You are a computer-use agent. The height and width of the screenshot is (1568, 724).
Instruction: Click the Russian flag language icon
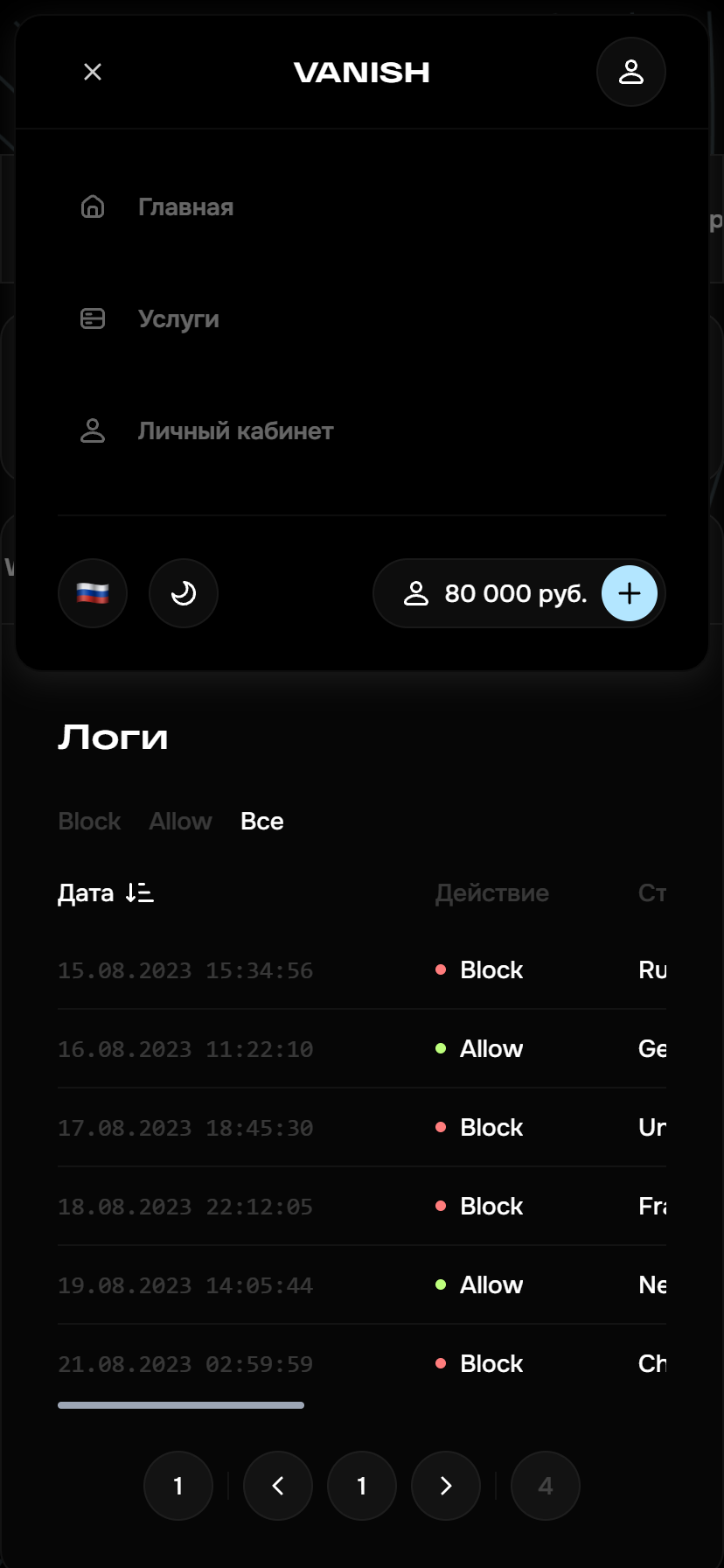point(93,593)
